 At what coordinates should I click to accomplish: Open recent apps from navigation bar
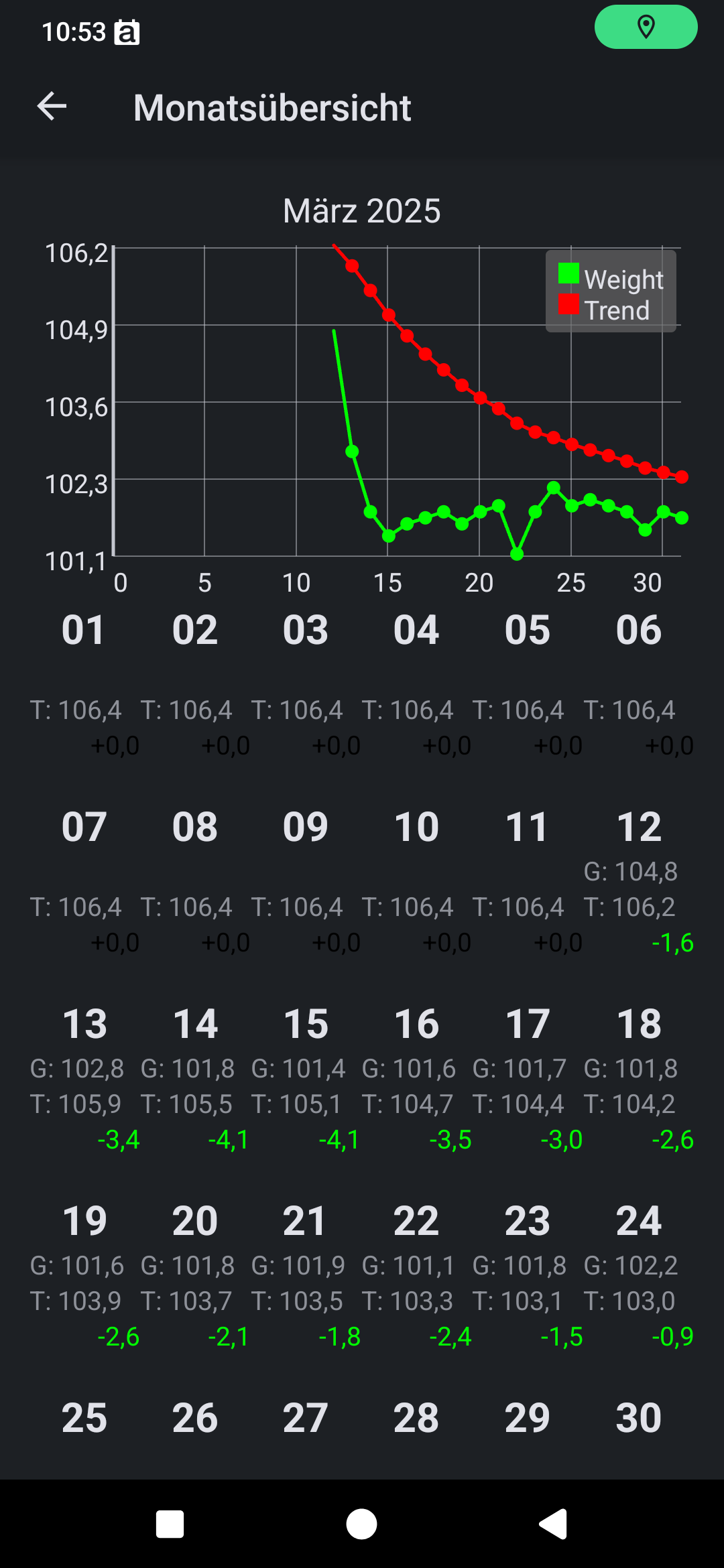point(170,1524)
